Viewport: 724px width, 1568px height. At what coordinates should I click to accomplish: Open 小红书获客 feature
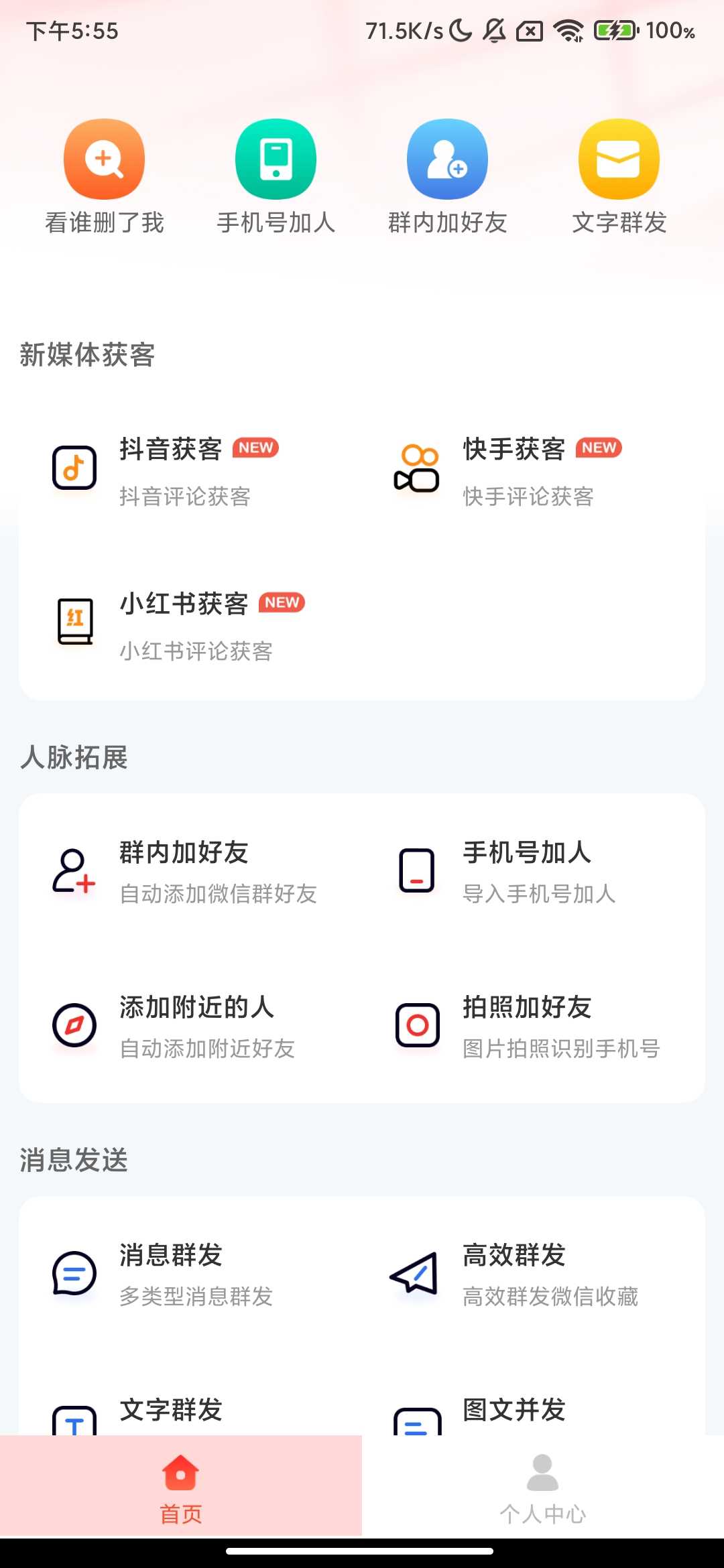(x=184, y=625)
